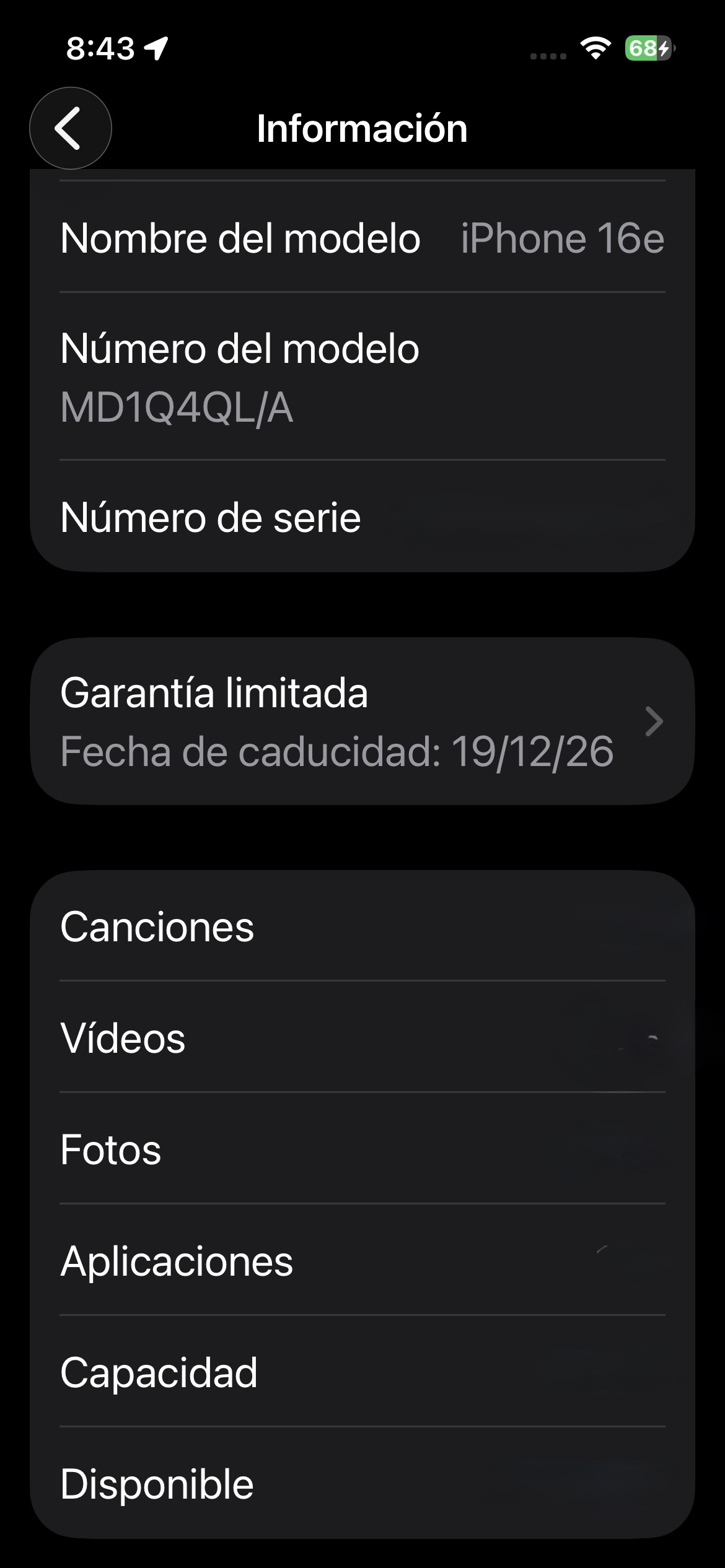Open the Garantía limitada details
Viewport: 725px width, 1568px height.
pos(362,721)
